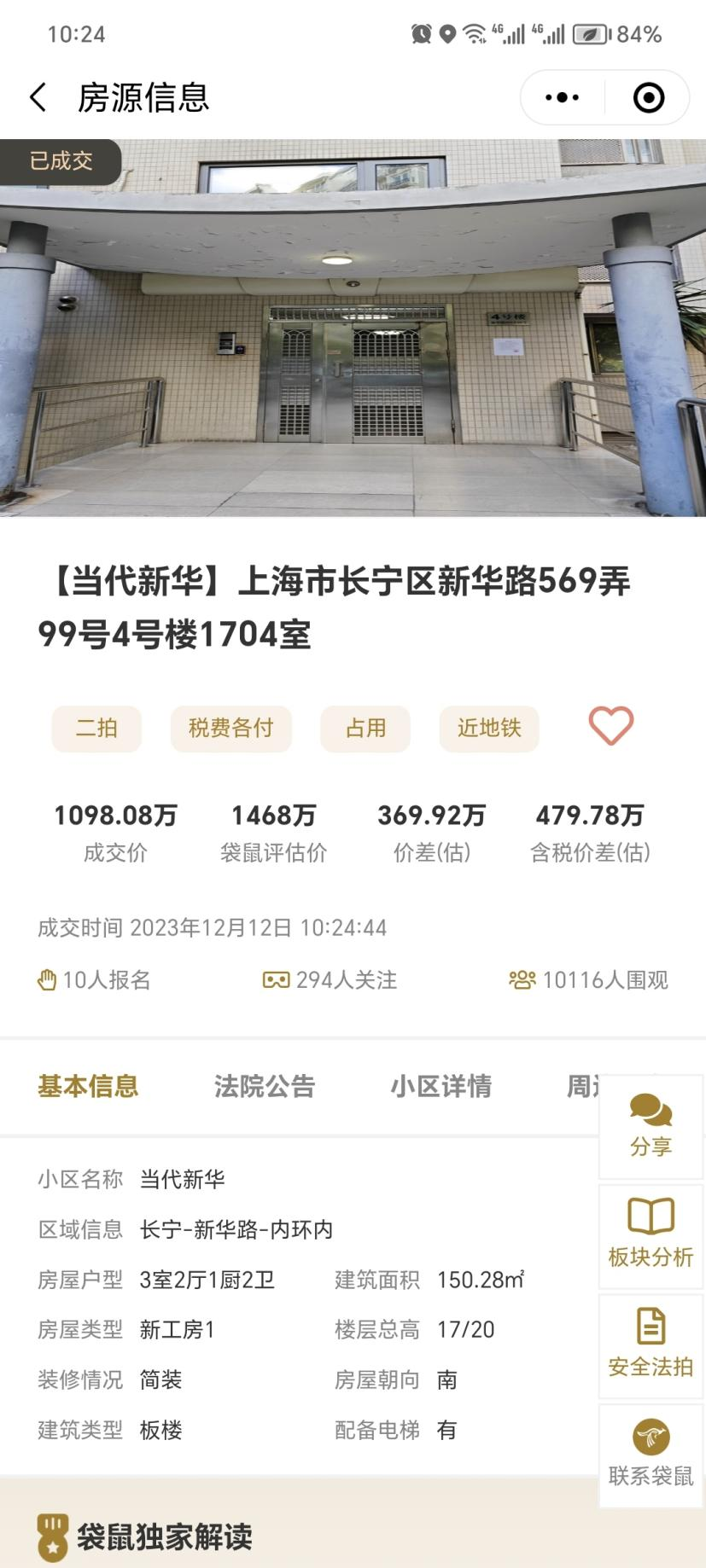Screen dimensions: 706x1568
Task: Tap the 占用 tag
Action: coord(365,728)
